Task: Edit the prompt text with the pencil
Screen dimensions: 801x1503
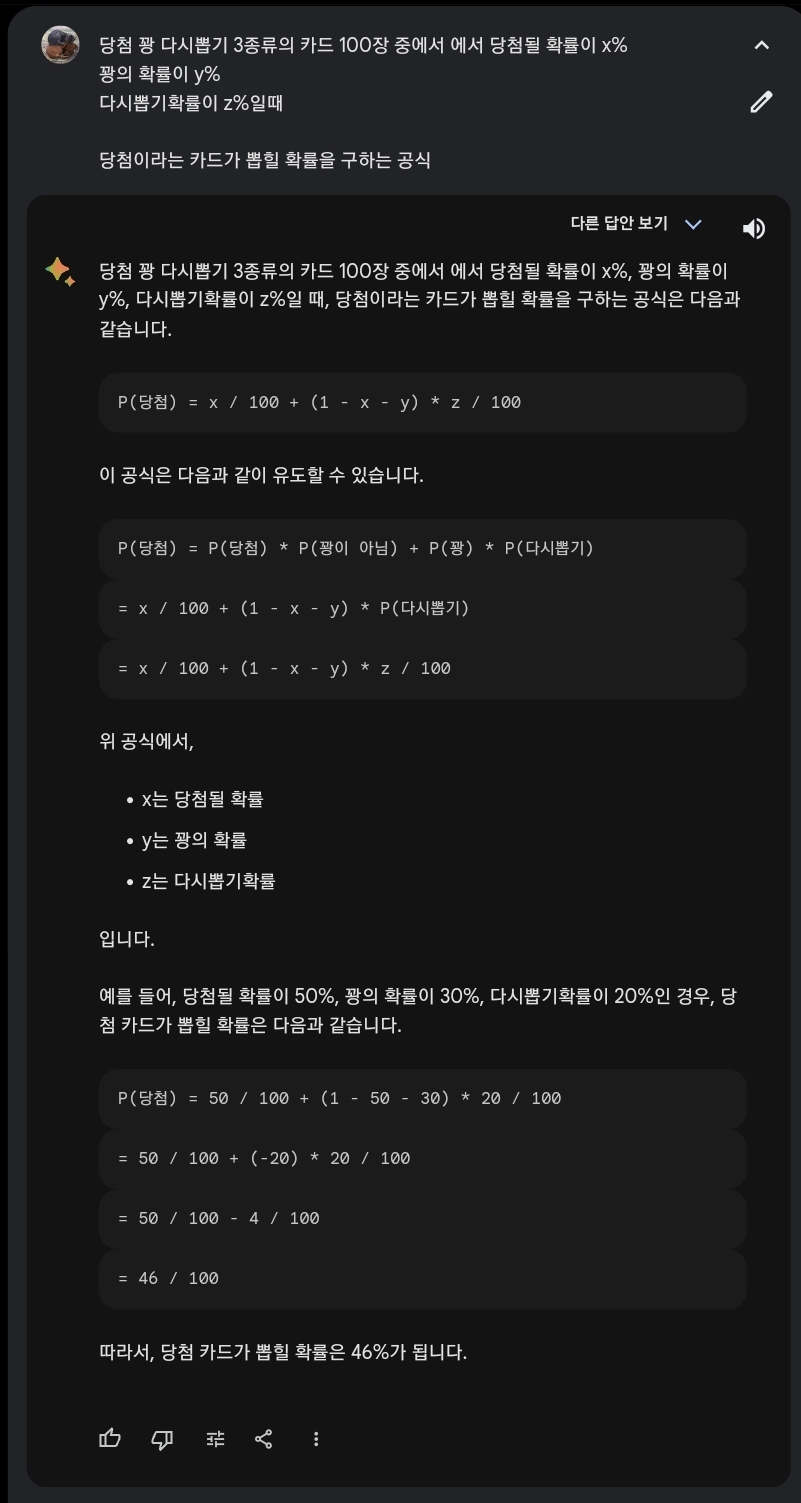Action: click(761, 102)
